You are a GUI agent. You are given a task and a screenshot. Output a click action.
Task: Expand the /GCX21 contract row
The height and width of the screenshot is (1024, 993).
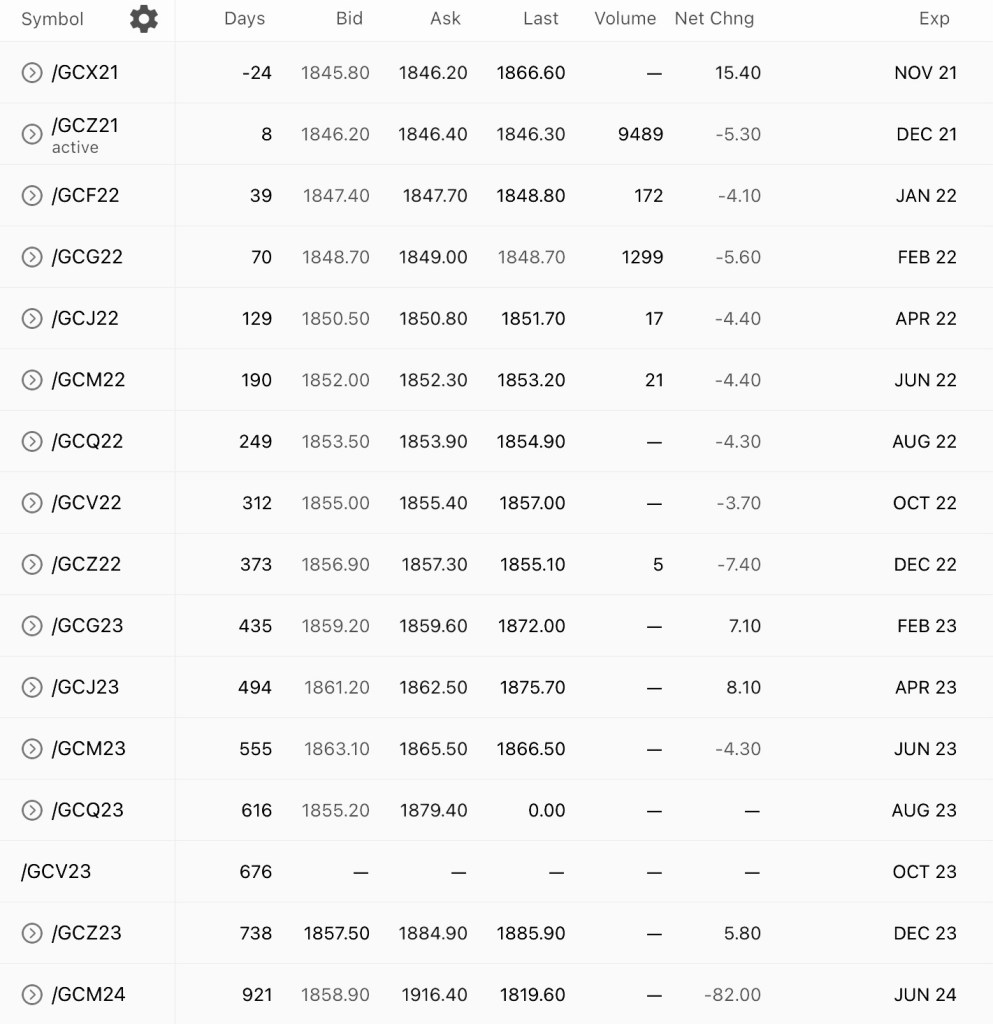click(x=32, y=73)
